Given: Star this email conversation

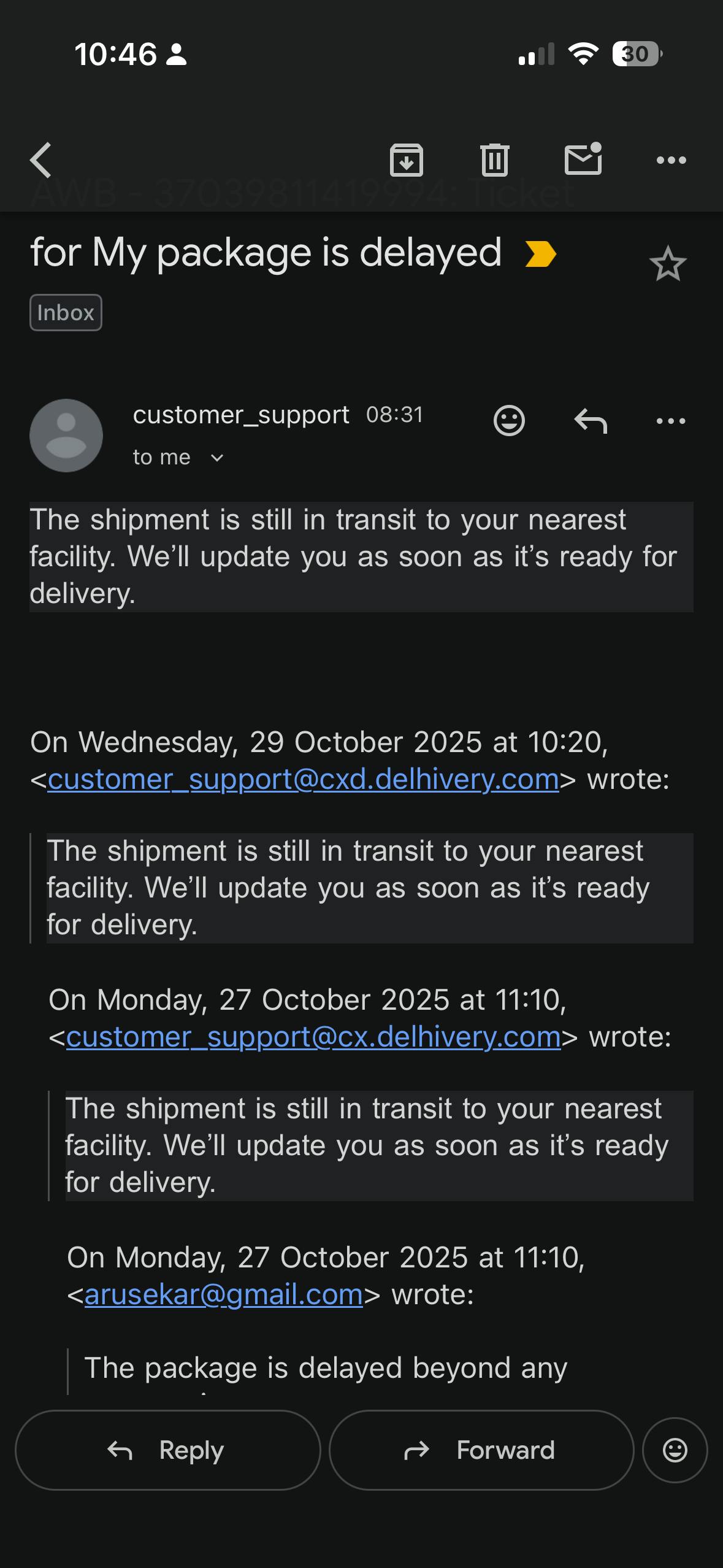Looking at the screenshot, I should [667, 264].
